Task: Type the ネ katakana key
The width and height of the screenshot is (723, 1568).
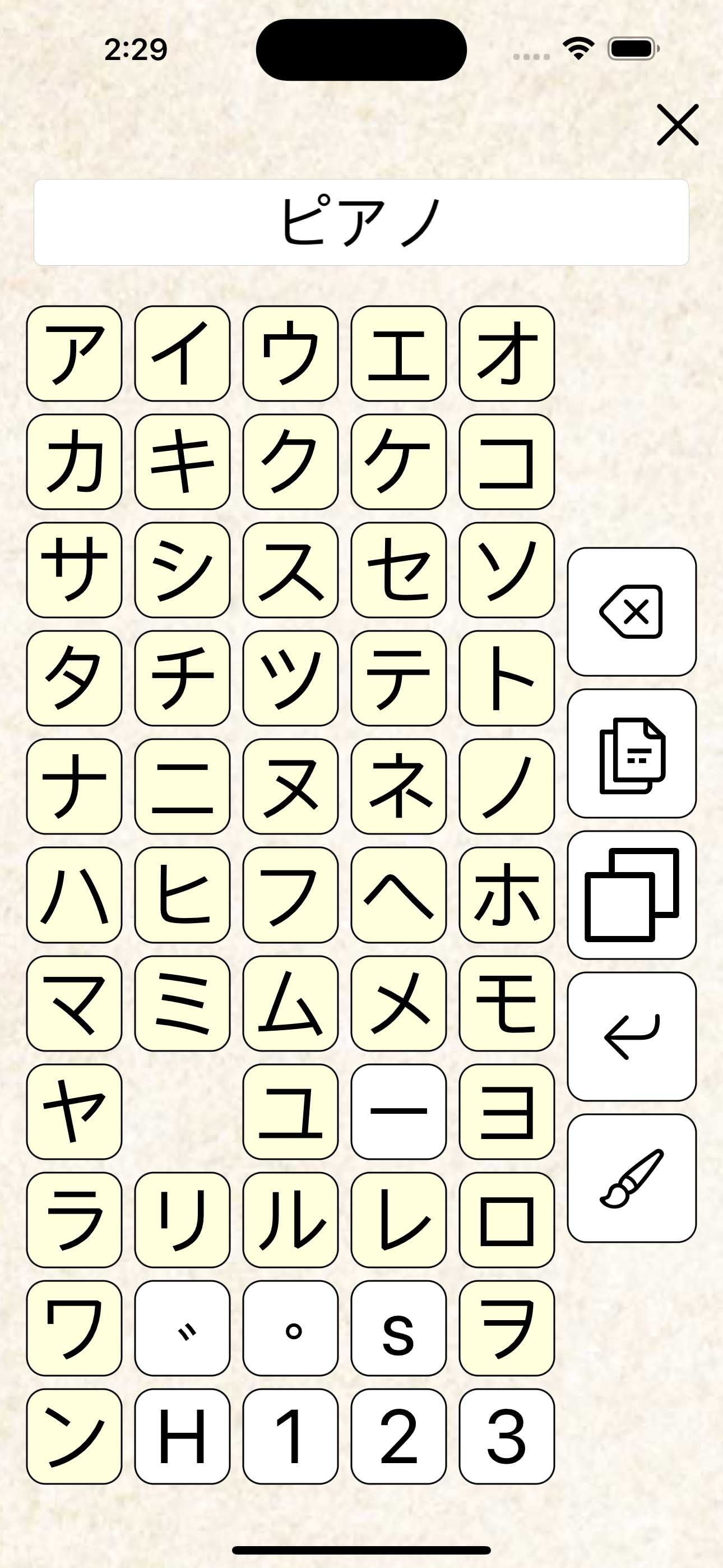Action: click(x=398, y=786)
